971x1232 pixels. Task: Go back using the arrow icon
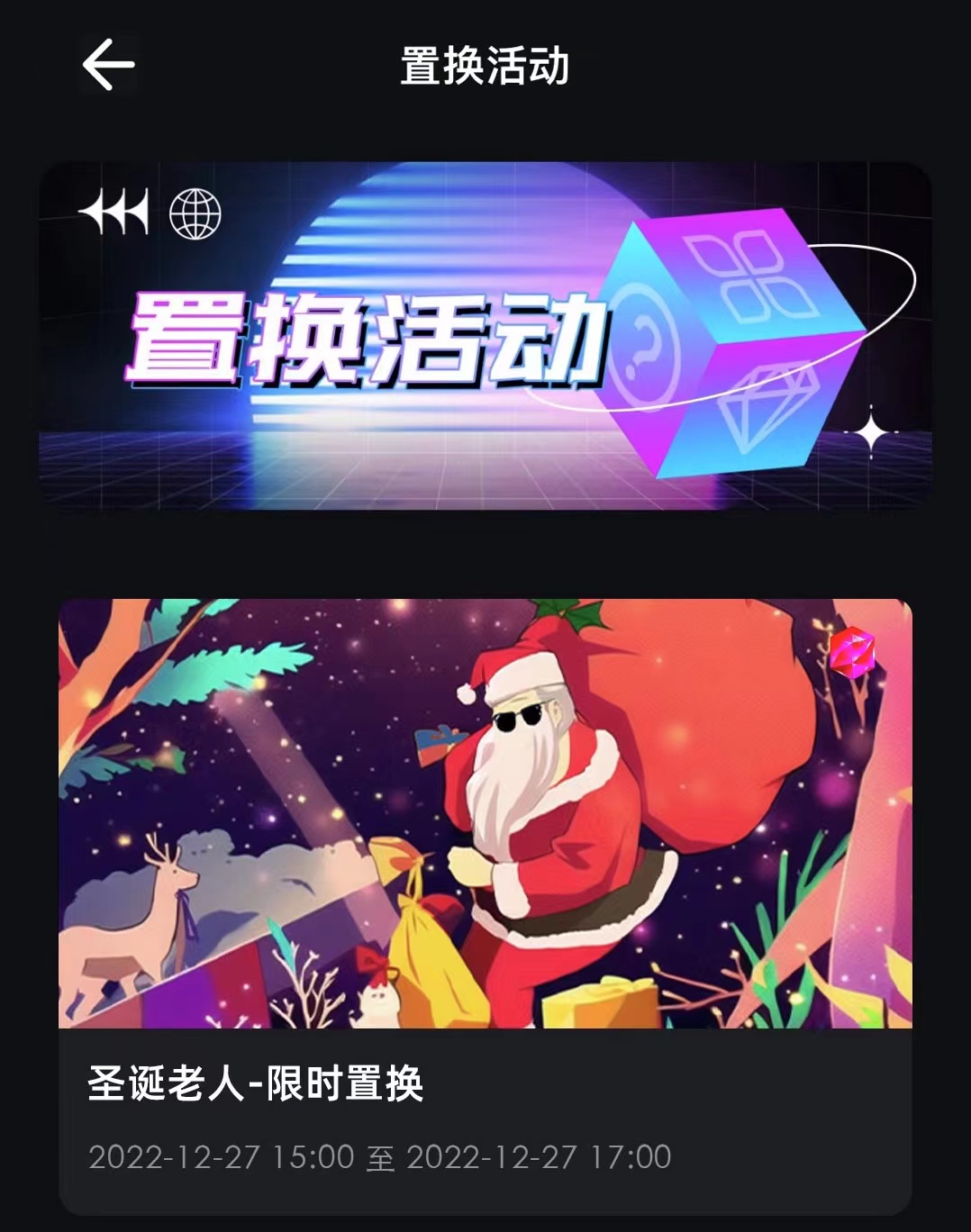[108, 65]
